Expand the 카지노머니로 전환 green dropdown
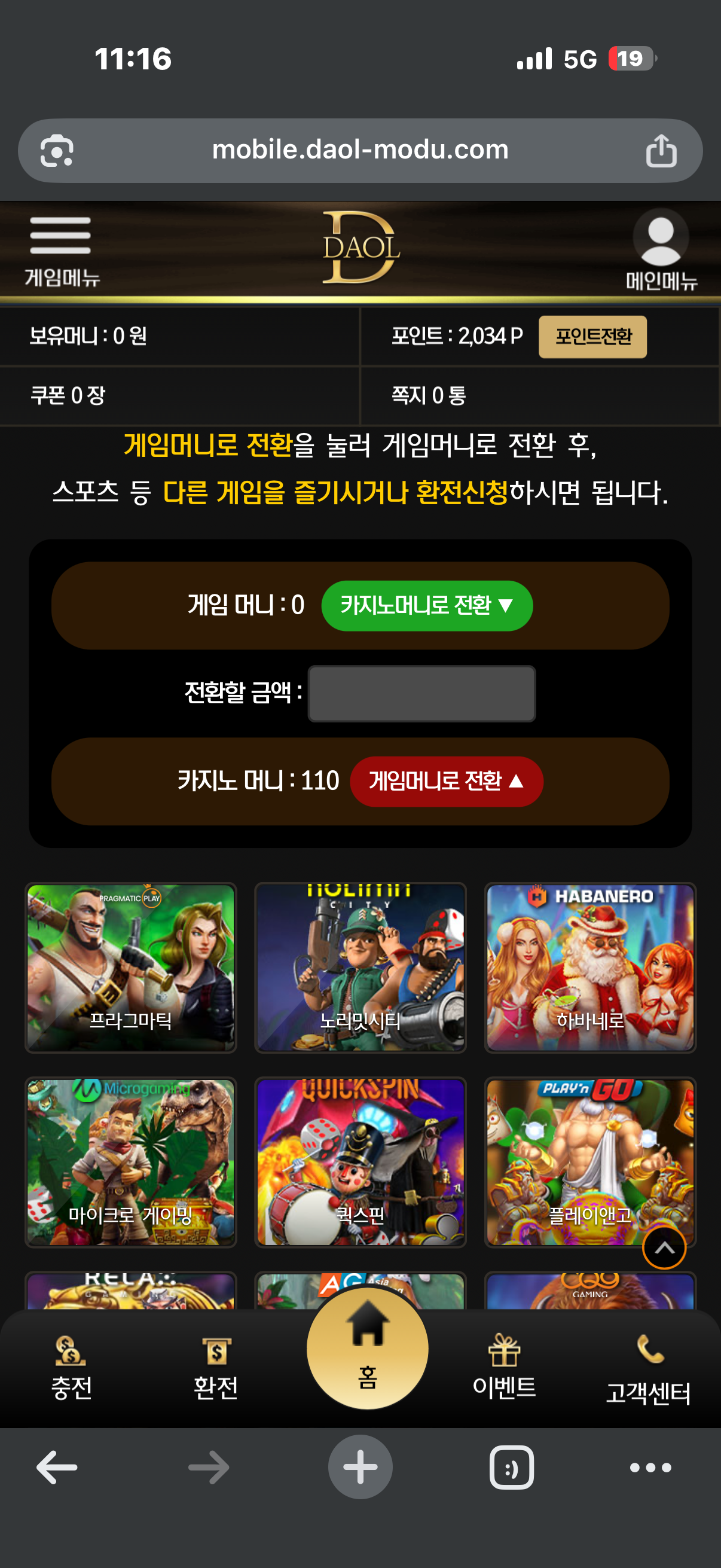Screen dimensions: 721x1568 coord(426,605)
